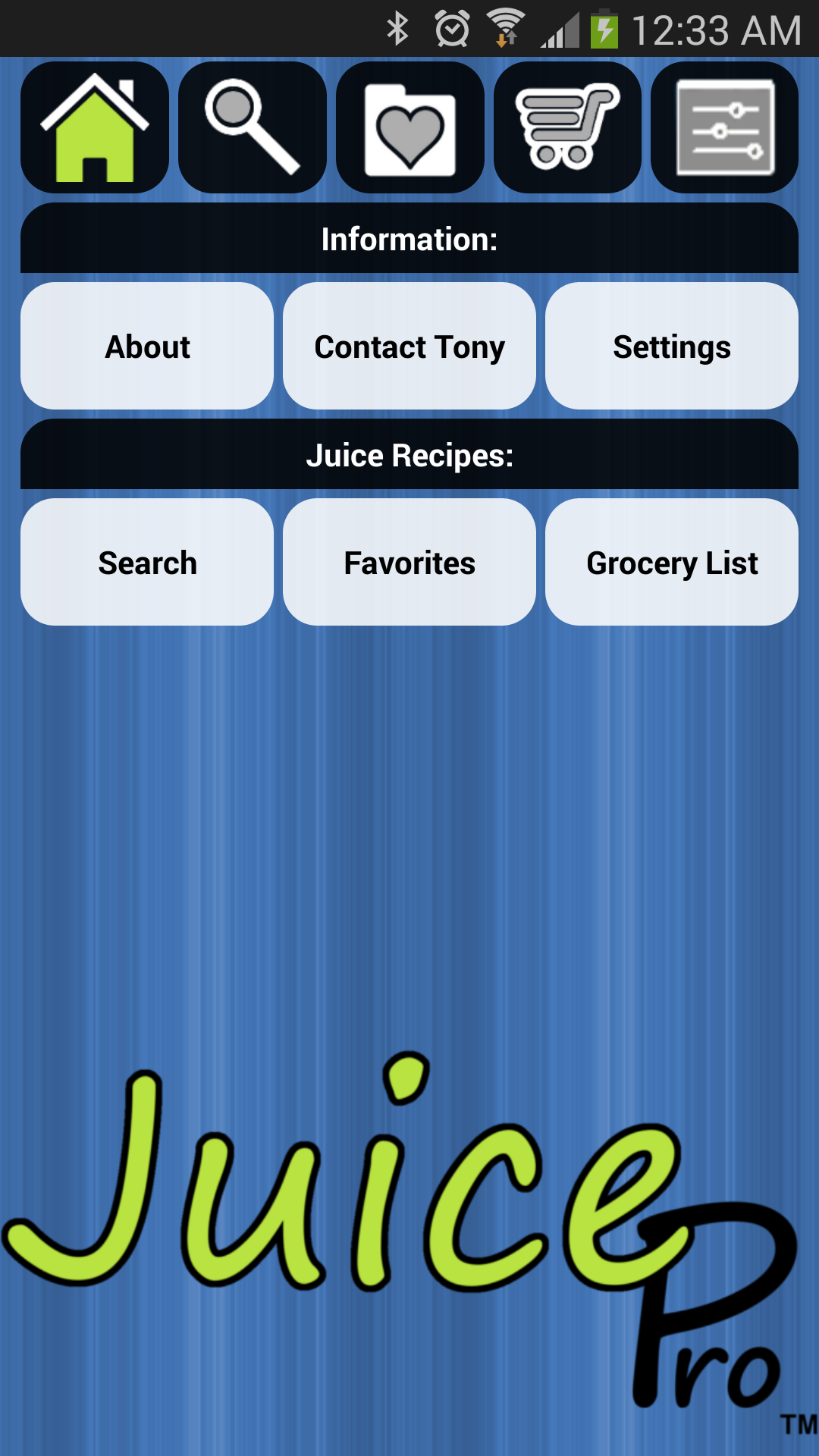
Task: Open the About button
Action: 147,347
